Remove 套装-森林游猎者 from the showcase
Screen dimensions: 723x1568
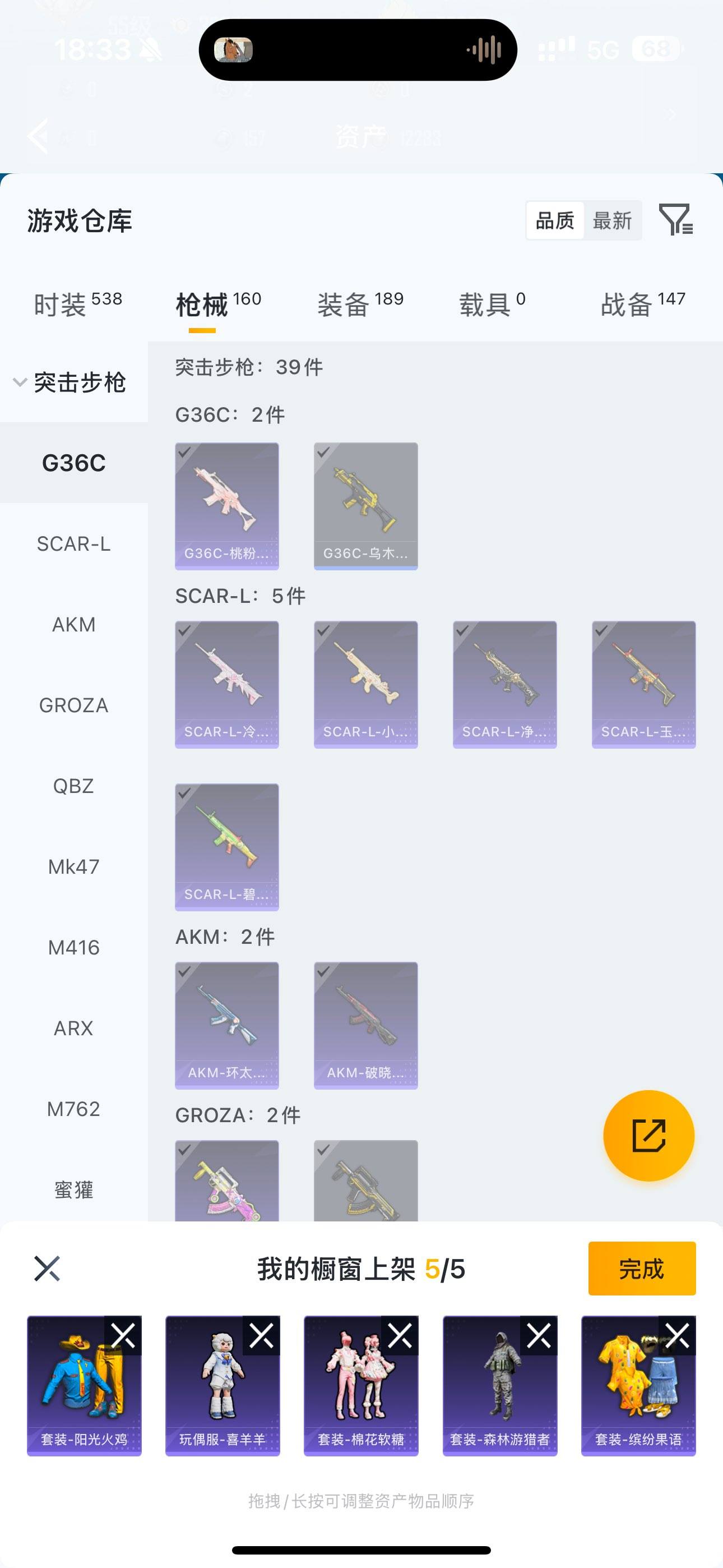point(539,1335)
